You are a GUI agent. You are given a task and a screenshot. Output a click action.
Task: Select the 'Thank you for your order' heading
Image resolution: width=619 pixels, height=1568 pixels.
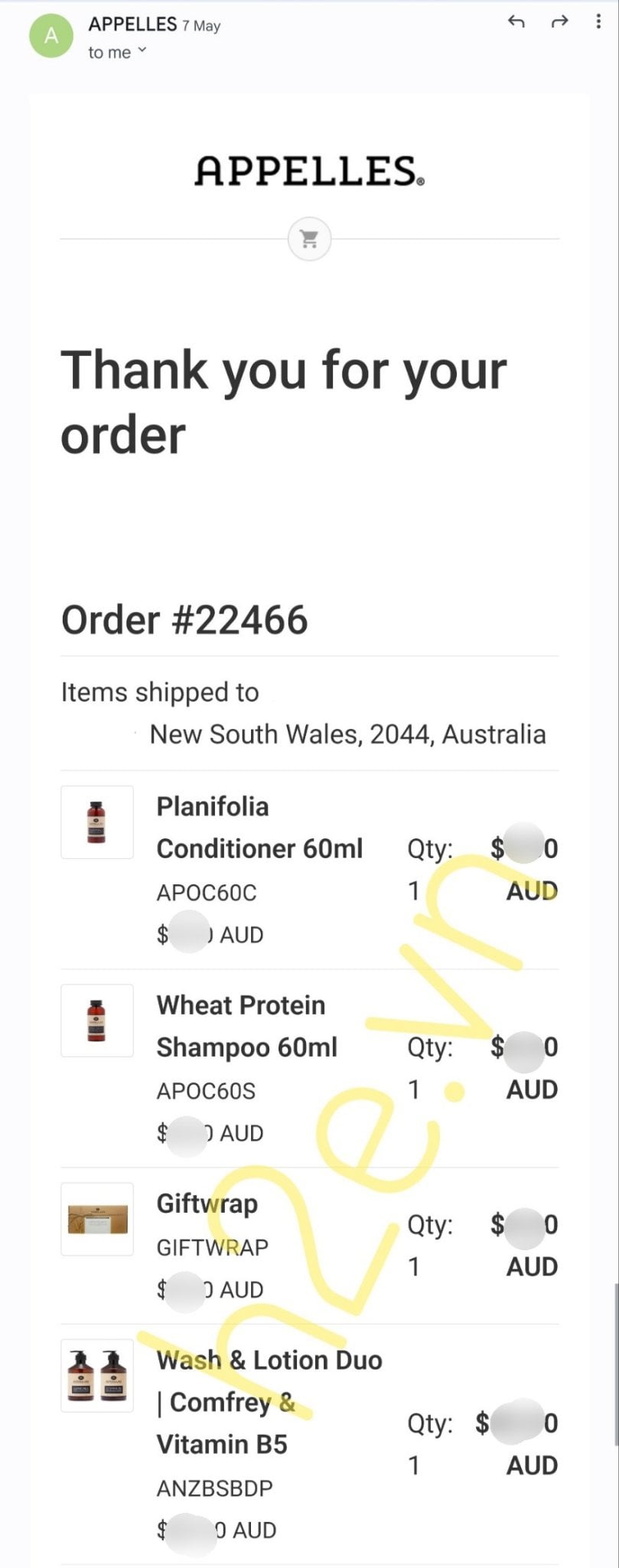(284, 402)
